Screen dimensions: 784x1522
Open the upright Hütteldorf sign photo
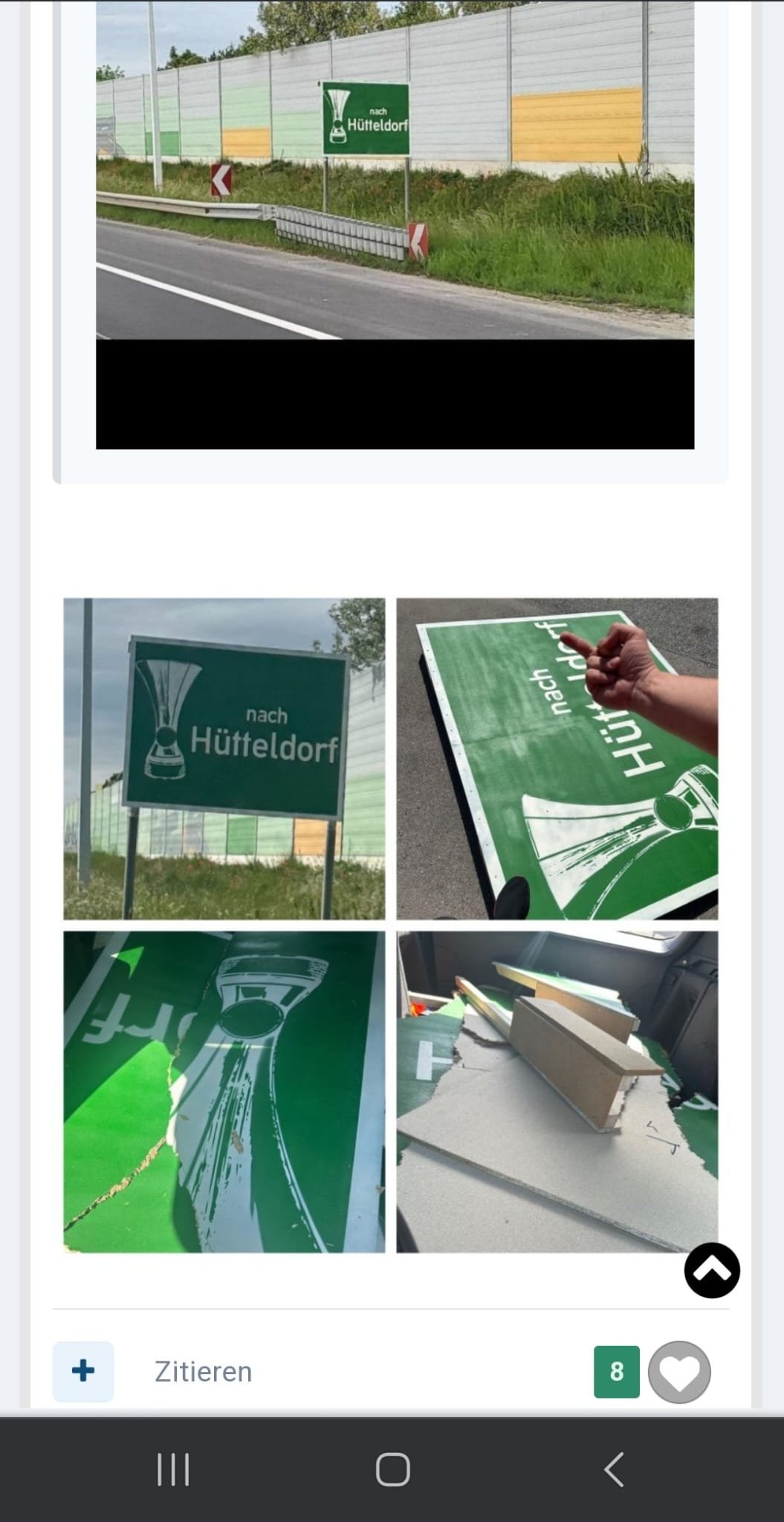pyautogui.click(x=224, y=759)
